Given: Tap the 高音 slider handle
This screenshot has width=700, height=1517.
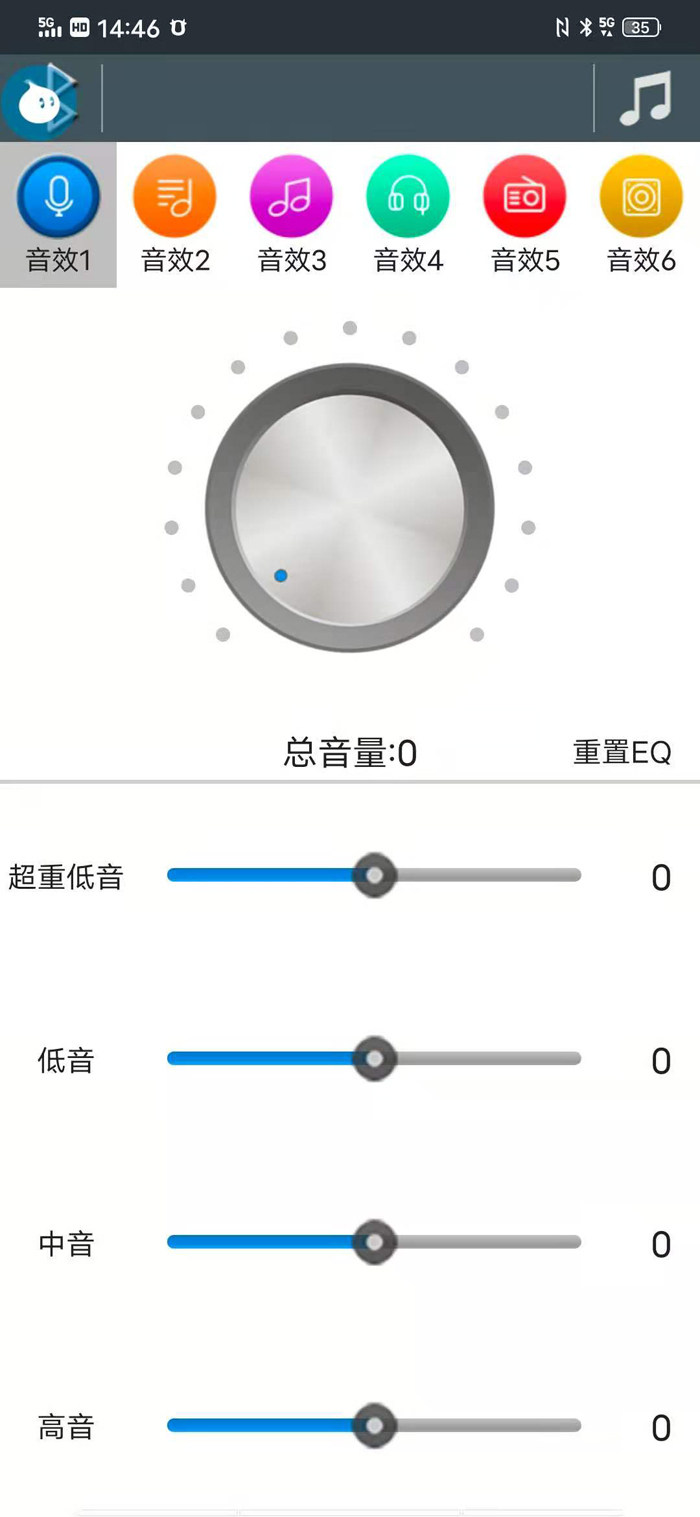Looking at the screenshot, I should click(375, 1425).
